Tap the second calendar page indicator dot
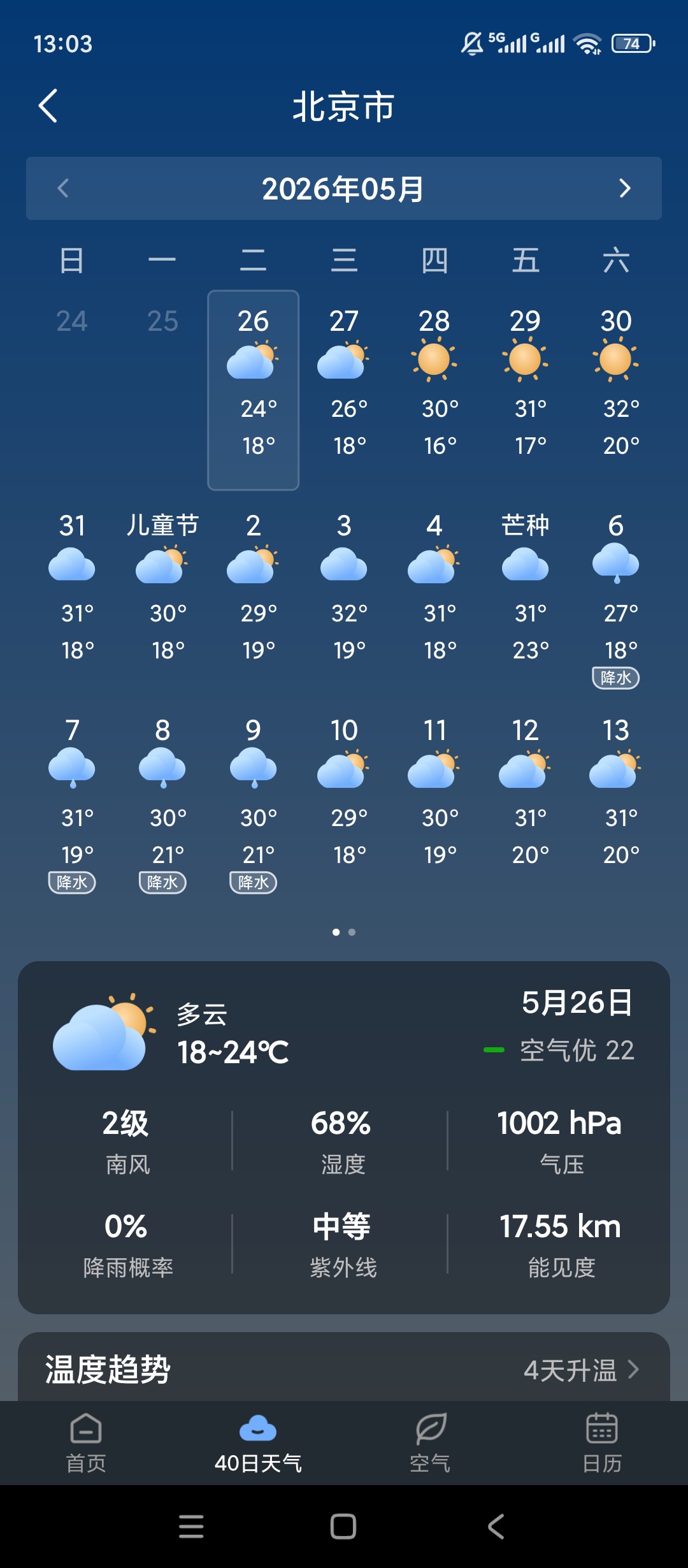The image size is (688, 1568). [x=352, y=932]
